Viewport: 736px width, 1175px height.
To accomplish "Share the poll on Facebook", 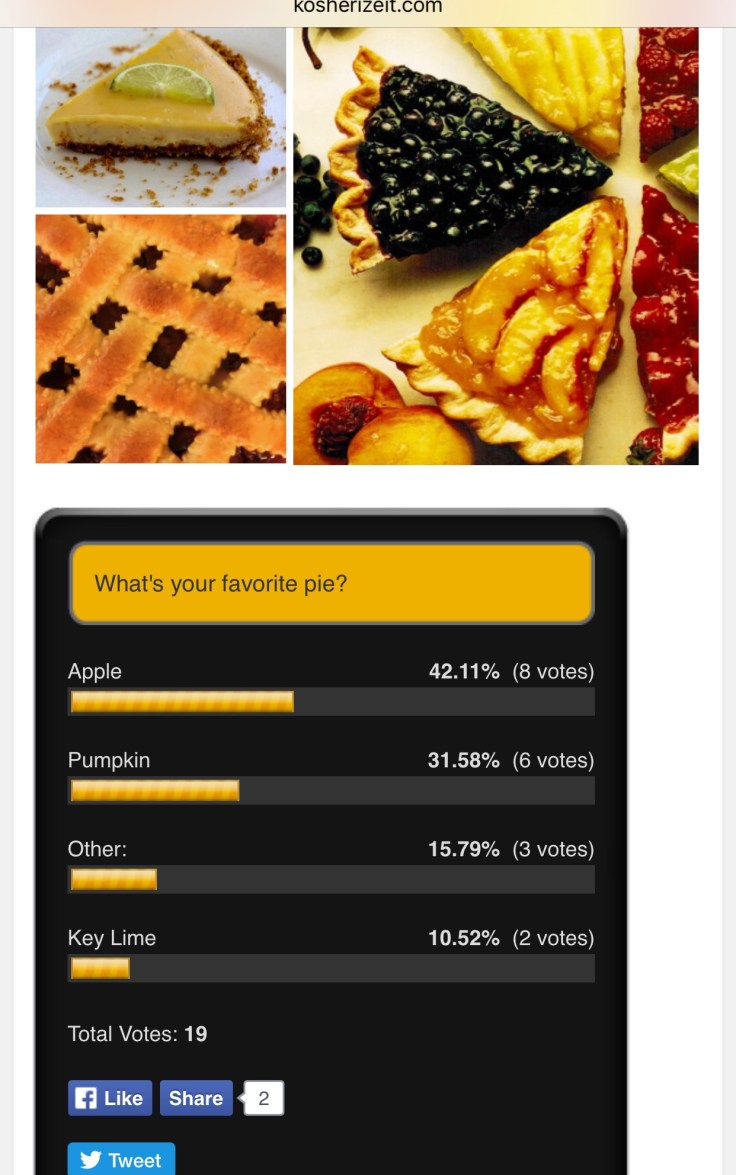I will pyautogui.click(x=196, y=1098).
